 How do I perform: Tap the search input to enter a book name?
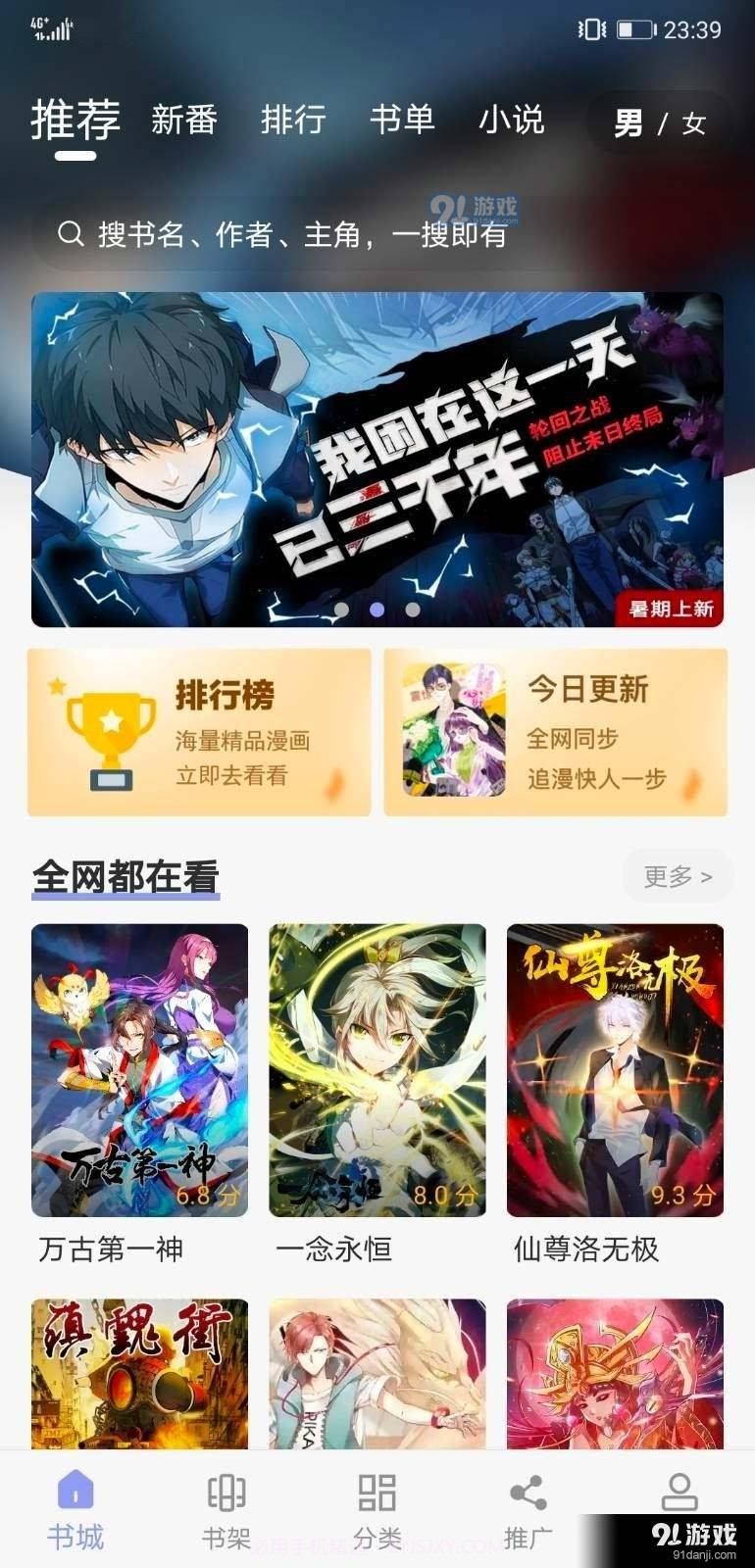coord(294,233)
